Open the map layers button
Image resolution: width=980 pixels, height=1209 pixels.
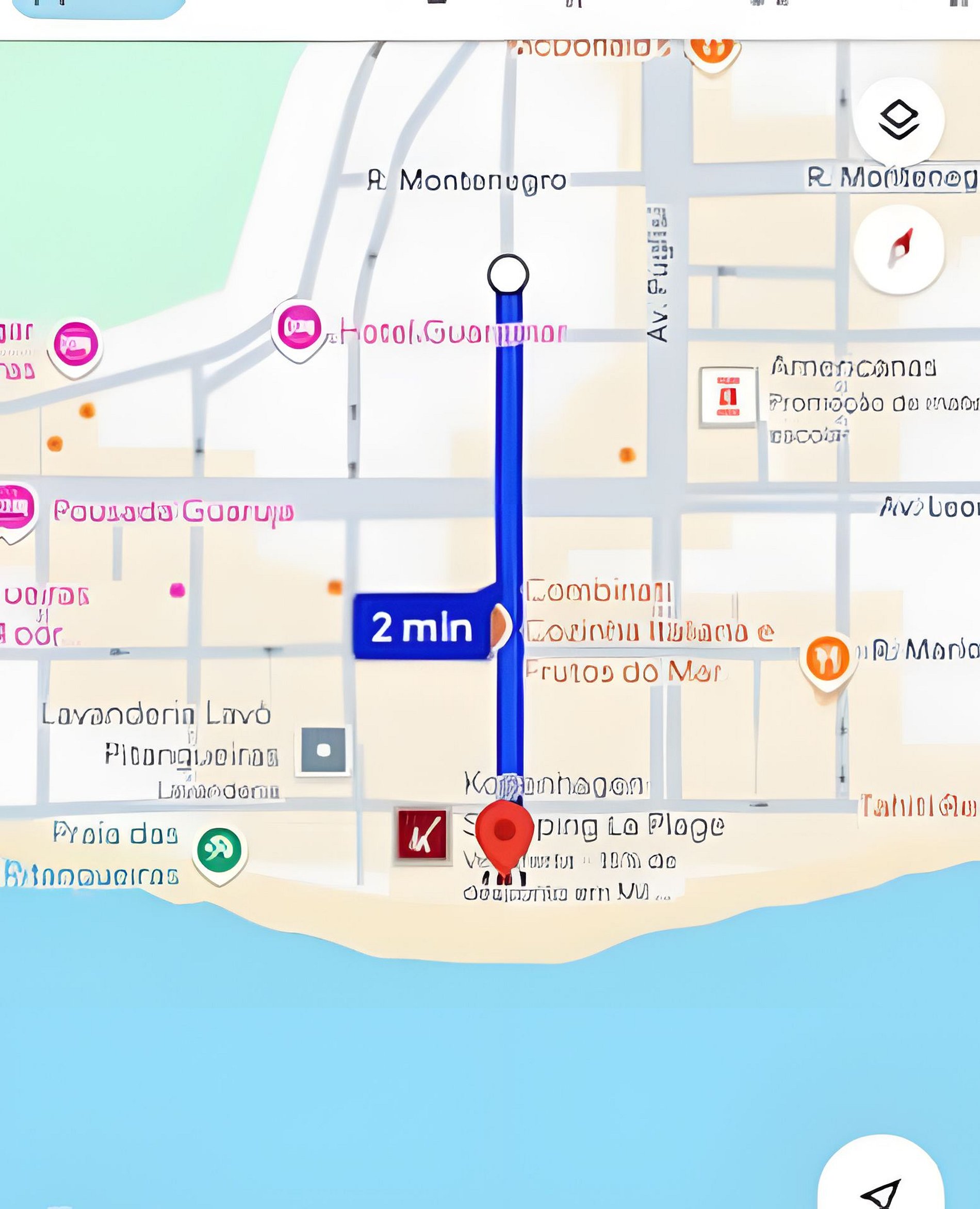[898, 120]
